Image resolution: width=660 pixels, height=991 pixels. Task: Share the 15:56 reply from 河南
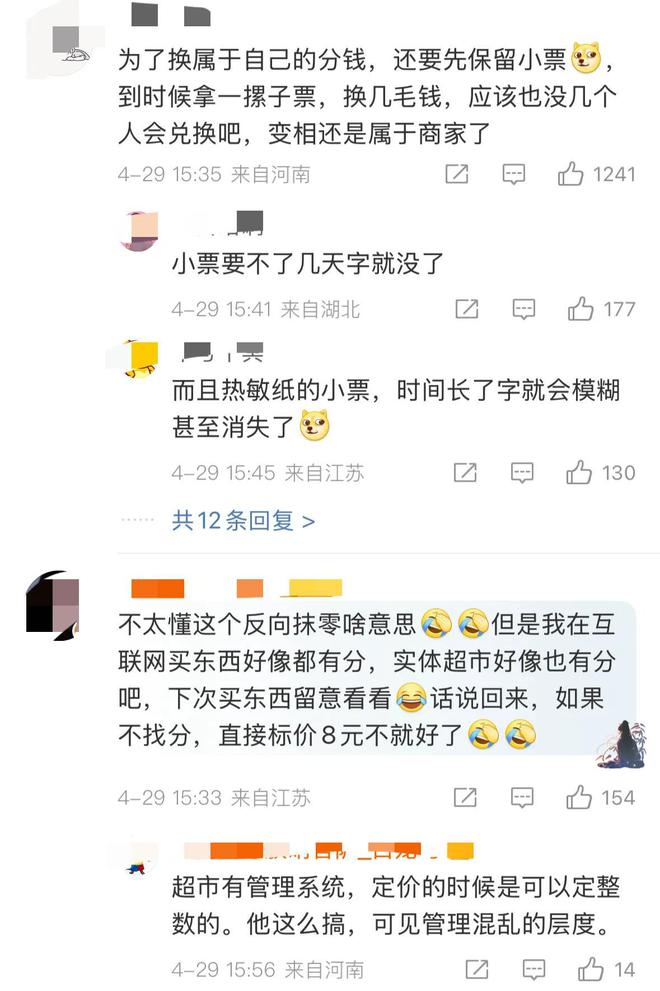(477, 969)
